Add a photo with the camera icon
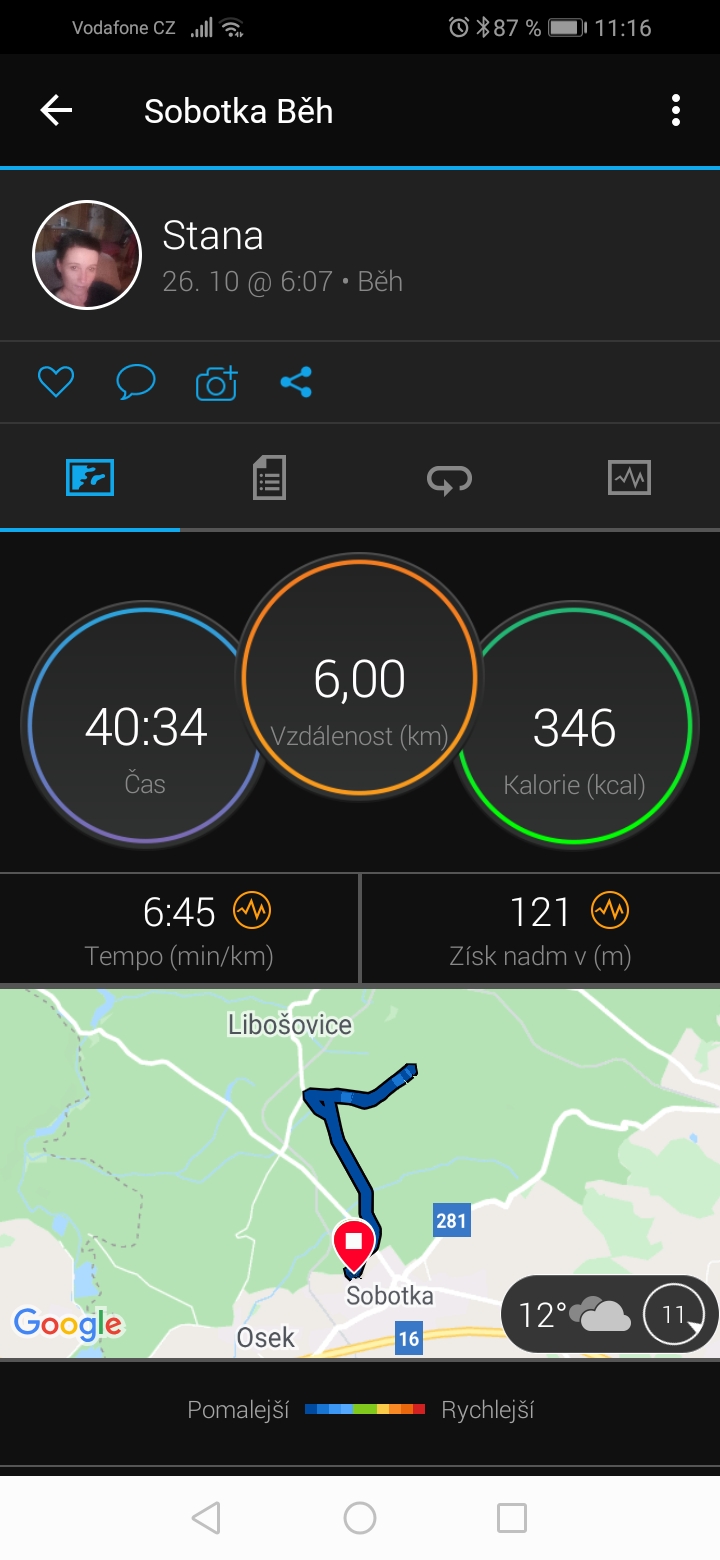 [216, 382]
